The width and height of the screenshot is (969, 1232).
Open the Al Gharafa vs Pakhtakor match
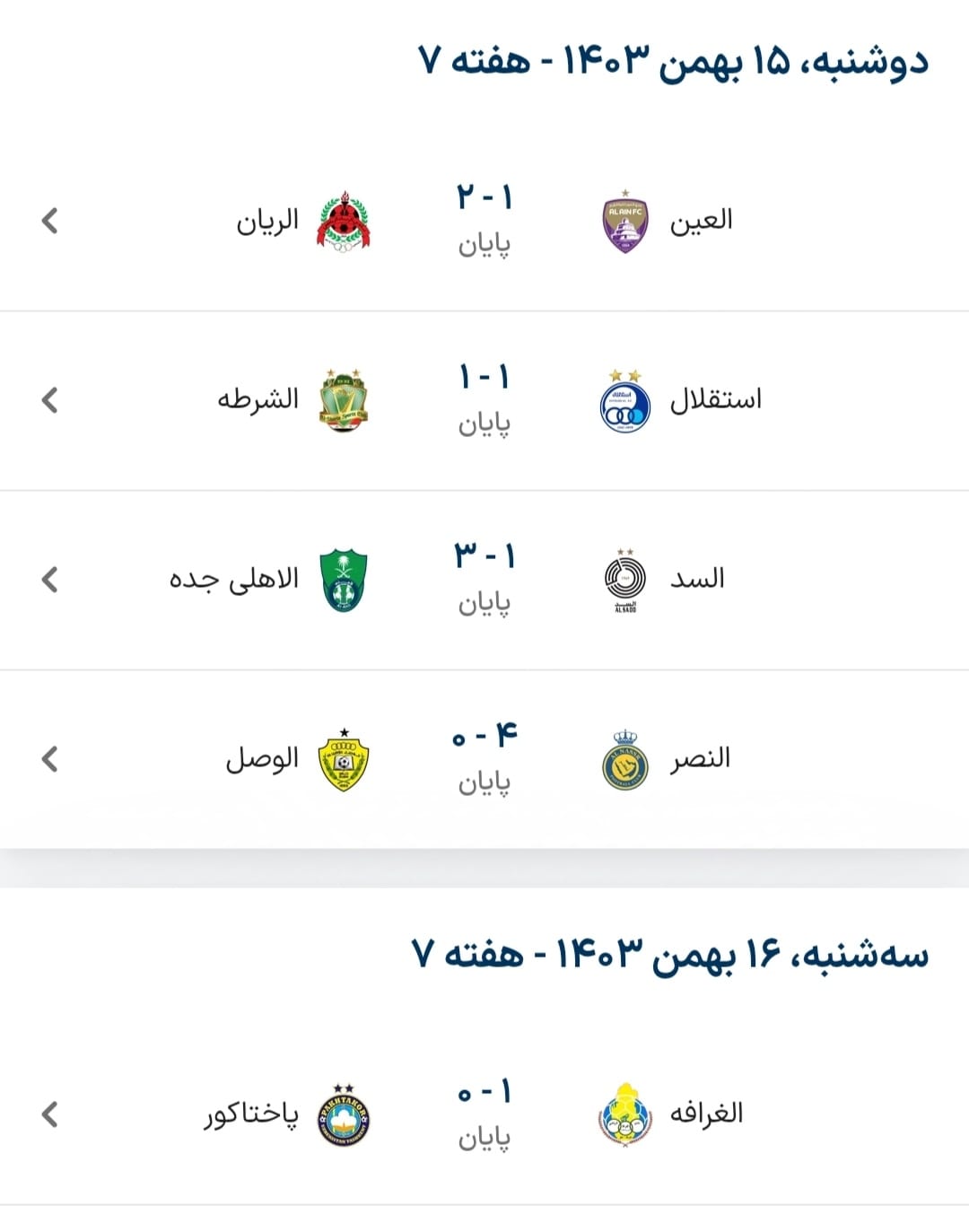coord(484,1114)
